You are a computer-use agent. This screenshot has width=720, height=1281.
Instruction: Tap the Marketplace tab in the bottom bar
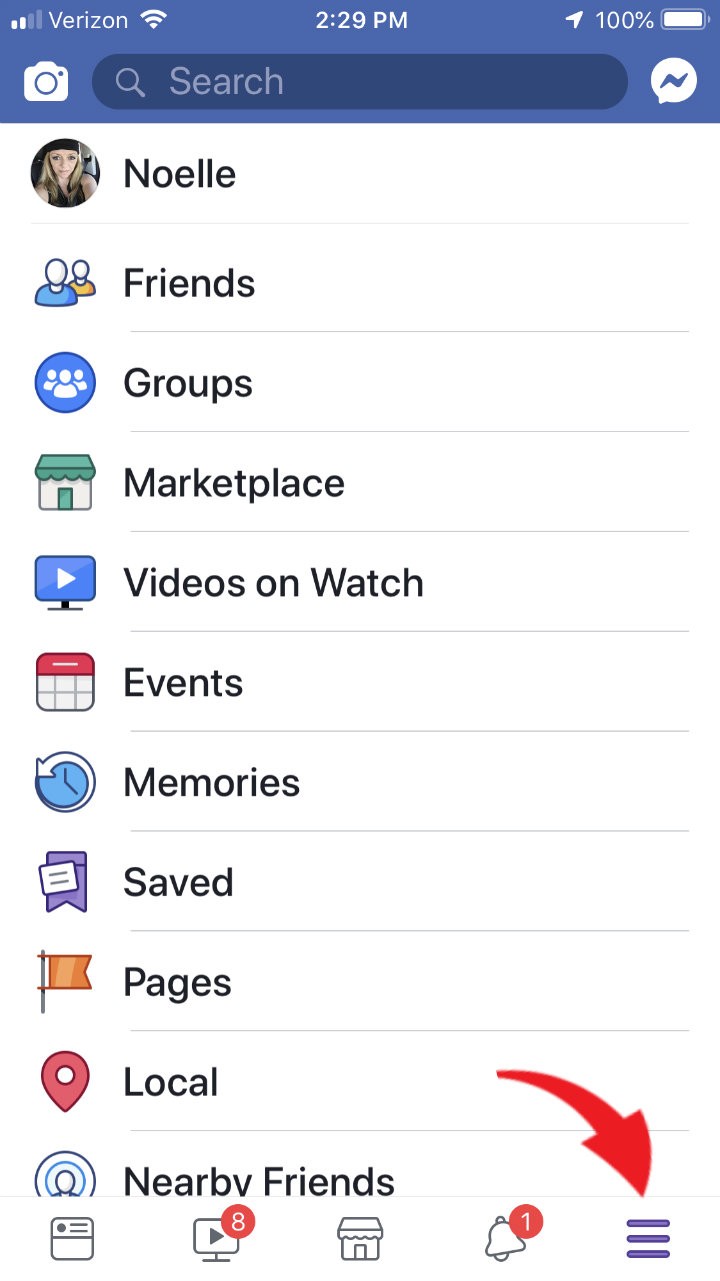[x=360, y=1237]
